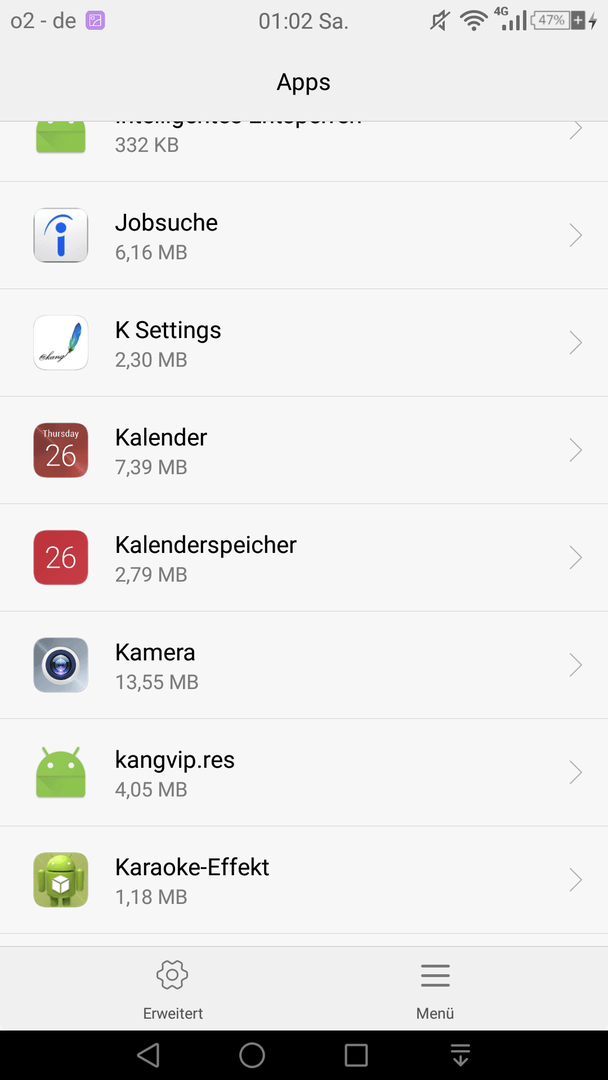Viewport: 608px width, 1080px height.
Task: Open Kalenderspeicher app details
Action: (x=304, y=558)
